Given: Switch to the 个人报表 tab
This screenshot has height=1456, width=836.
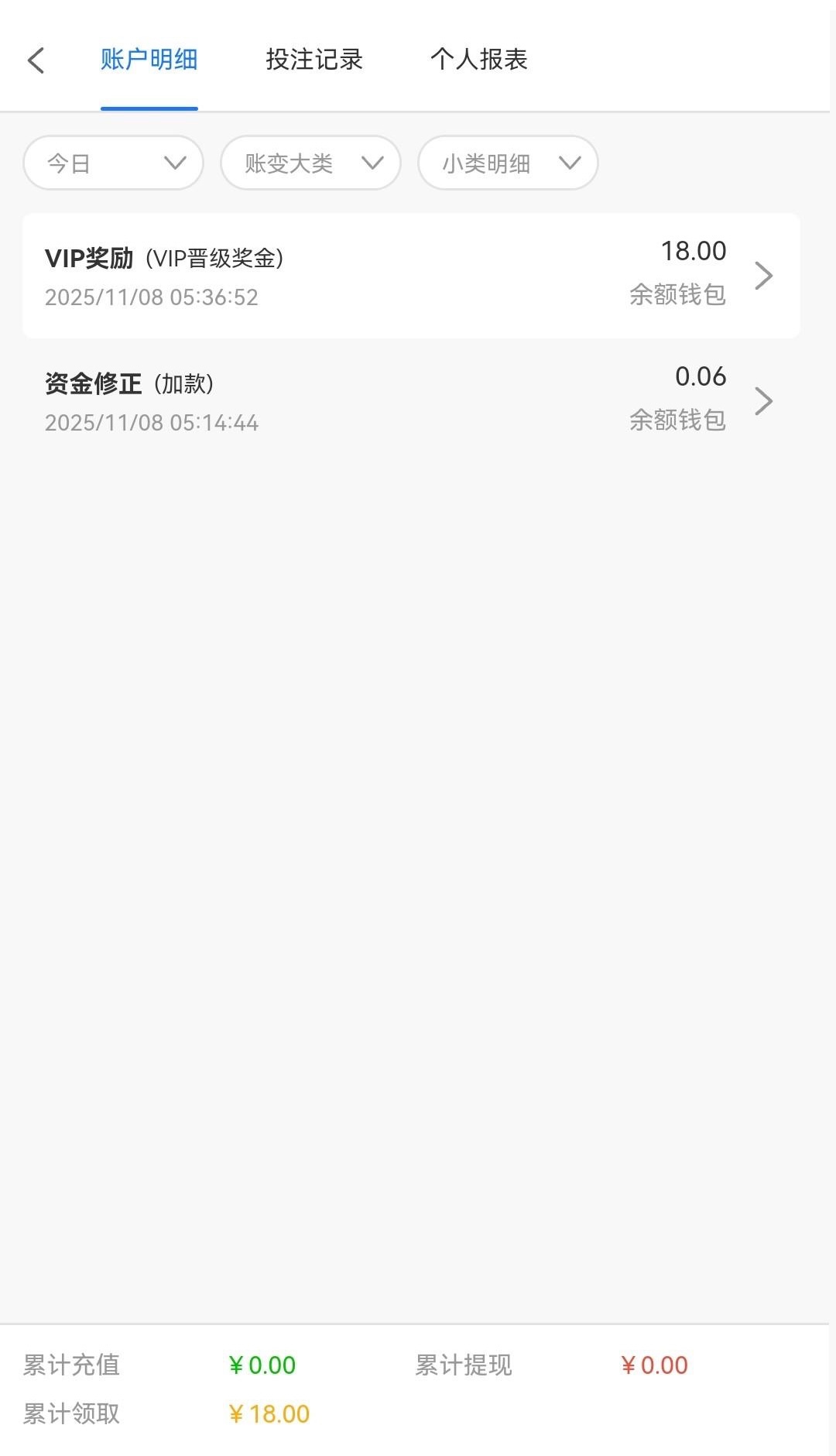Looking at the screenshot, I should click(x=478, y=60).
